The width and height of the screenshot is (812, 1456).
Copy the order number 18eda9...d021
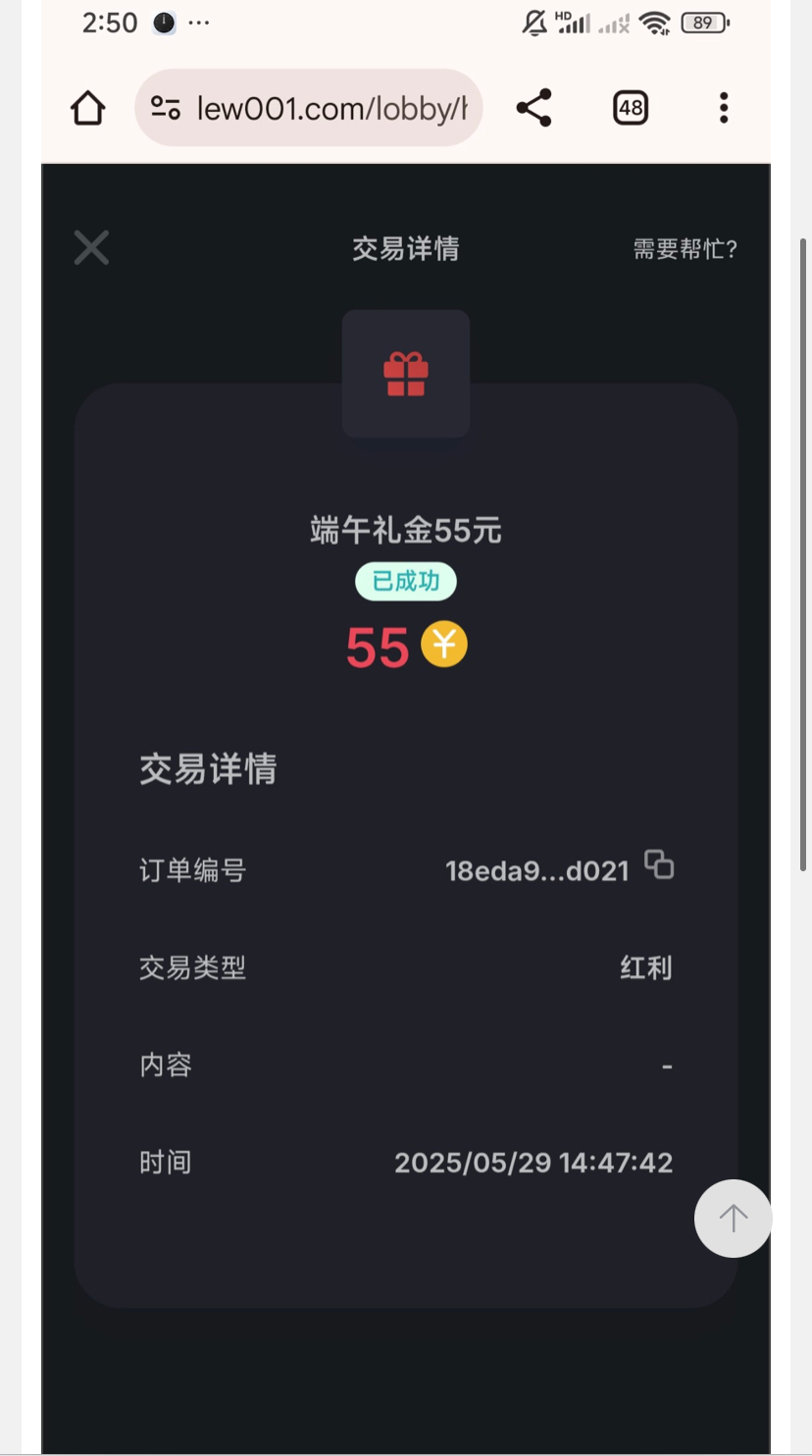pos(659,864)
